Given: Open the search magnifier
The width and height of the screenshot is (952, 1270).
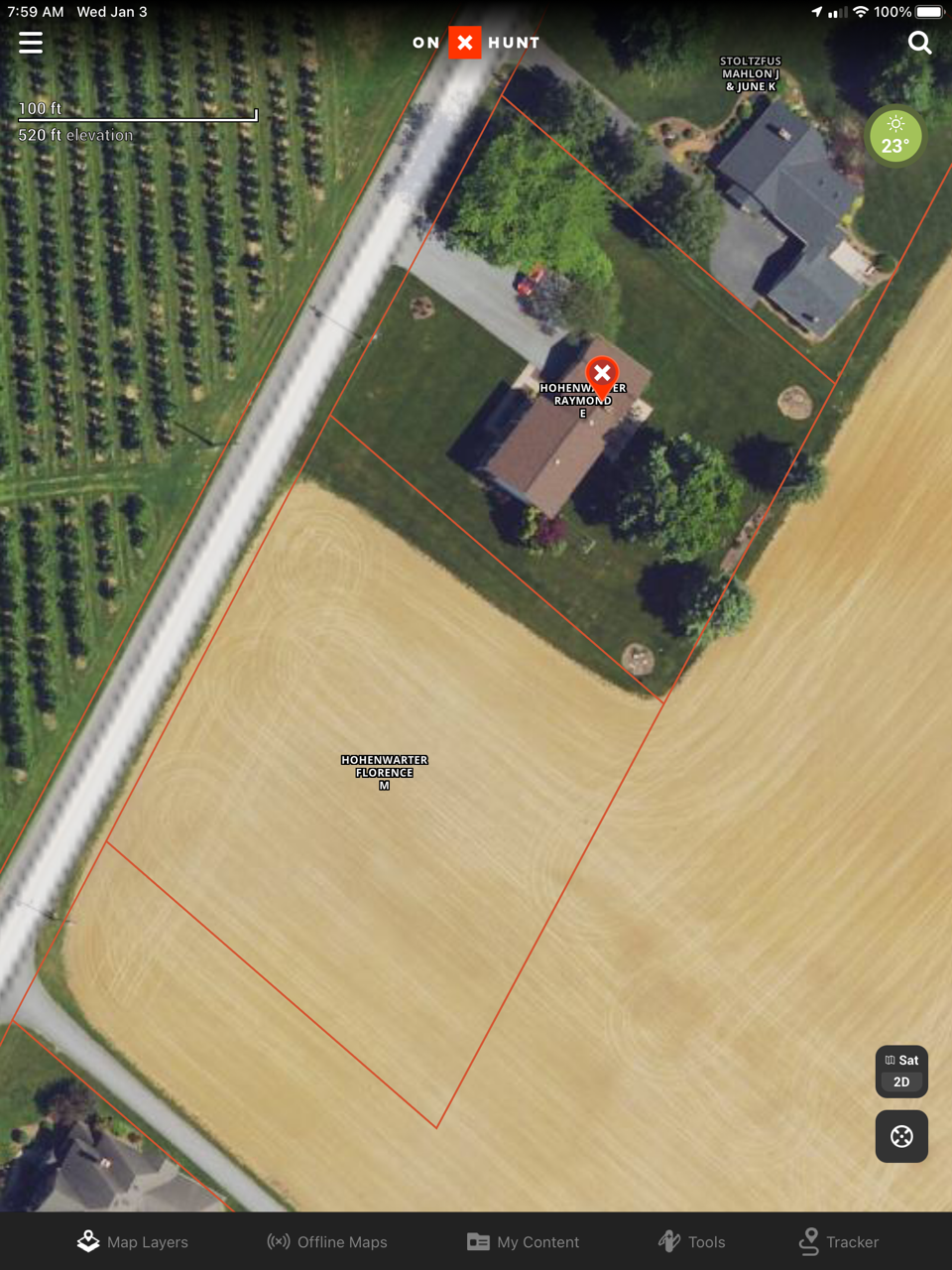Looking at the screenshot, I should click(x=919, y=43).
